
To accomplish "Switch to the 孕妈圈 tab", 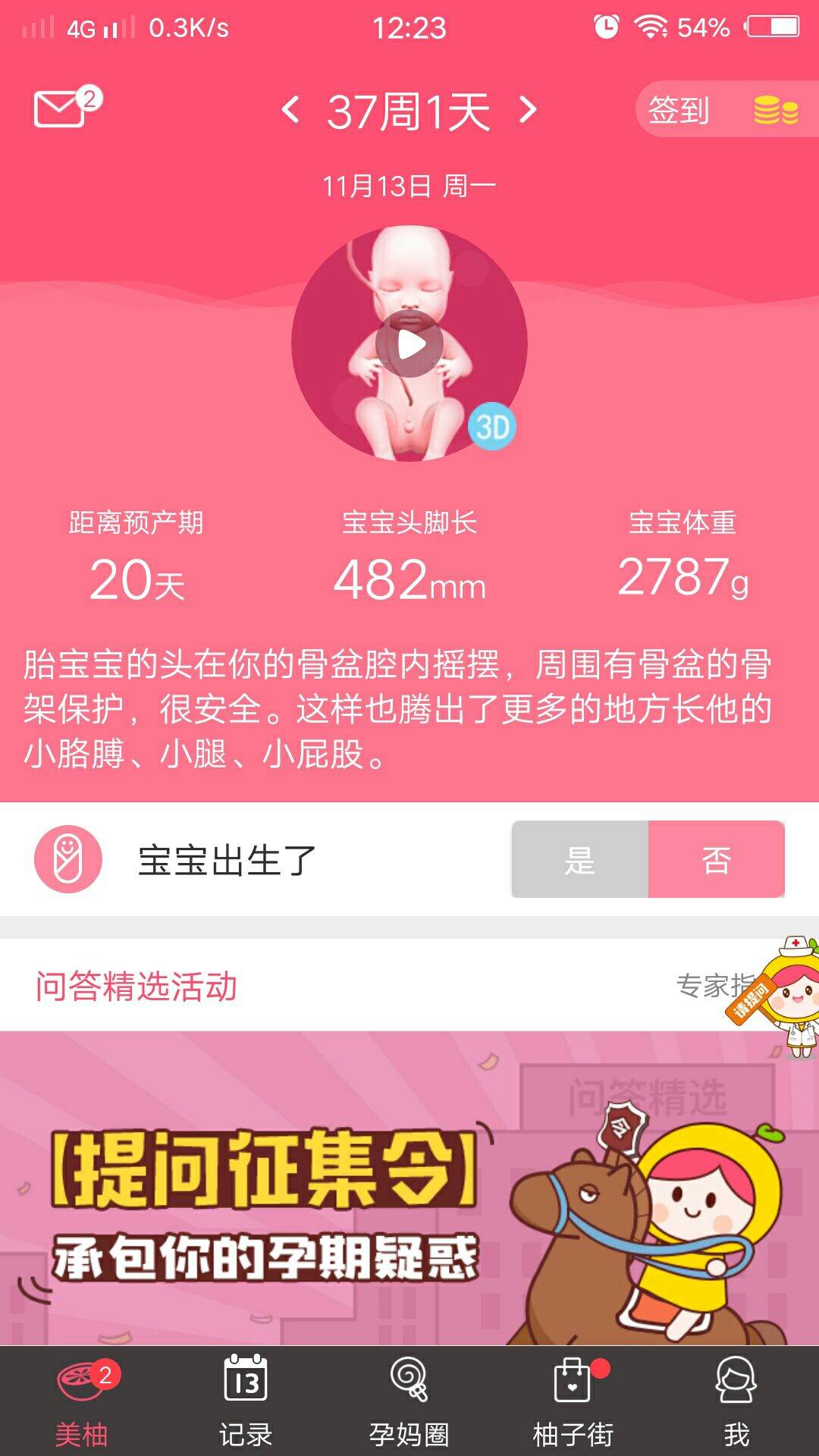I will pos(409,1401).
